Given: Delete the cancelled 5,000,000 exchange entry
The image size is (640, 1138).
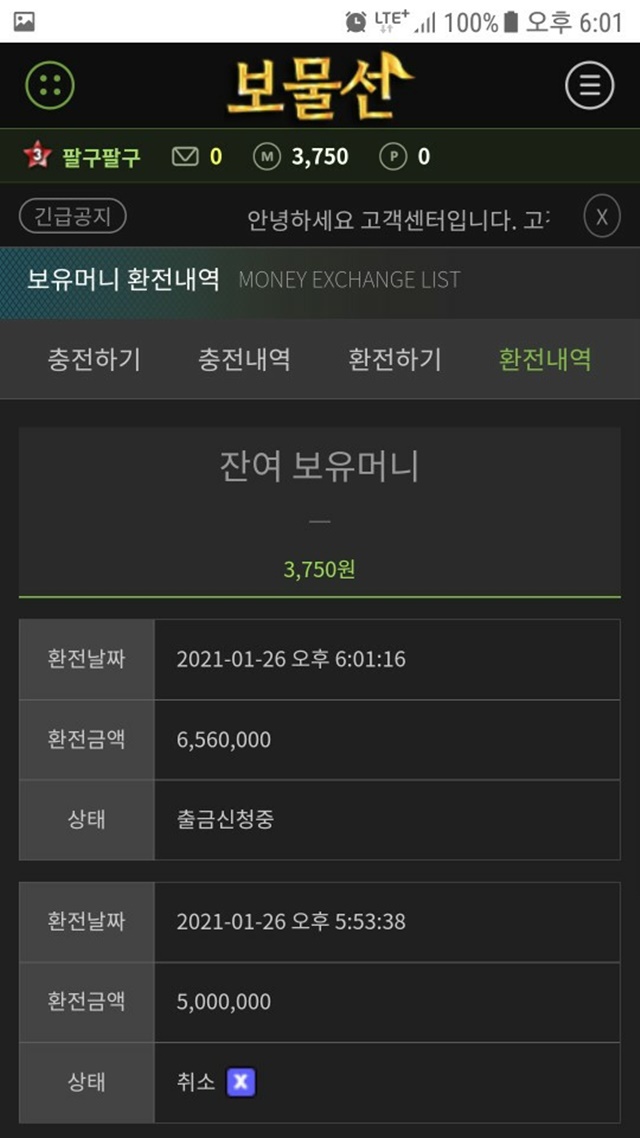Looking at the screenshot, I should [241, 1083].
